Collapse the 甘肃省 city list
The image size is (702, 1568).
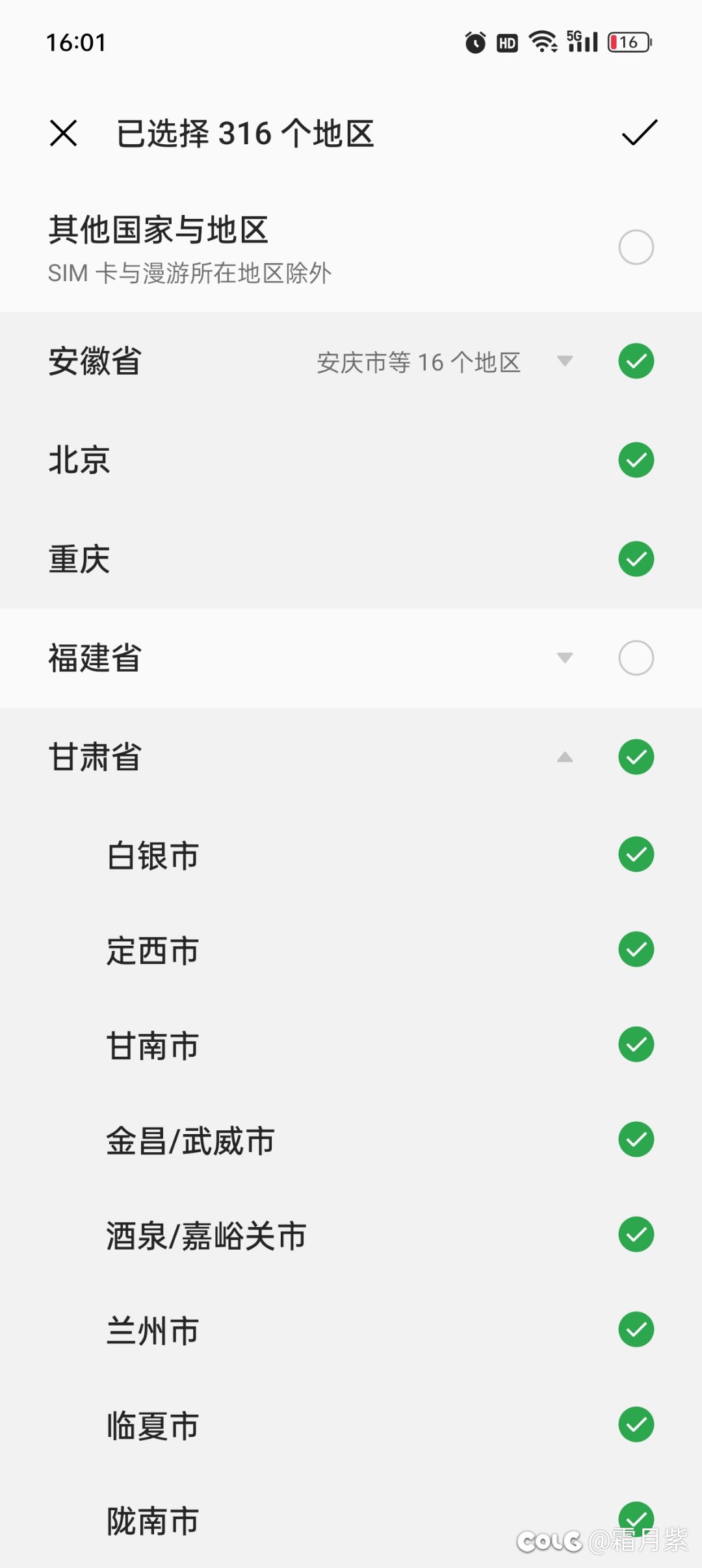pos(565,757)
